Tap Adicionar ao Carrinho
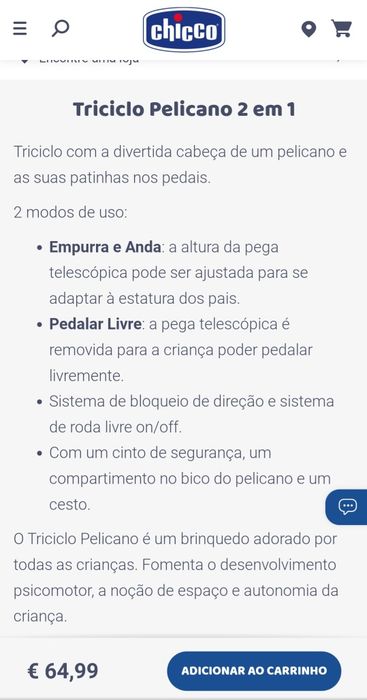367x700 pixels. click(254, 671)
